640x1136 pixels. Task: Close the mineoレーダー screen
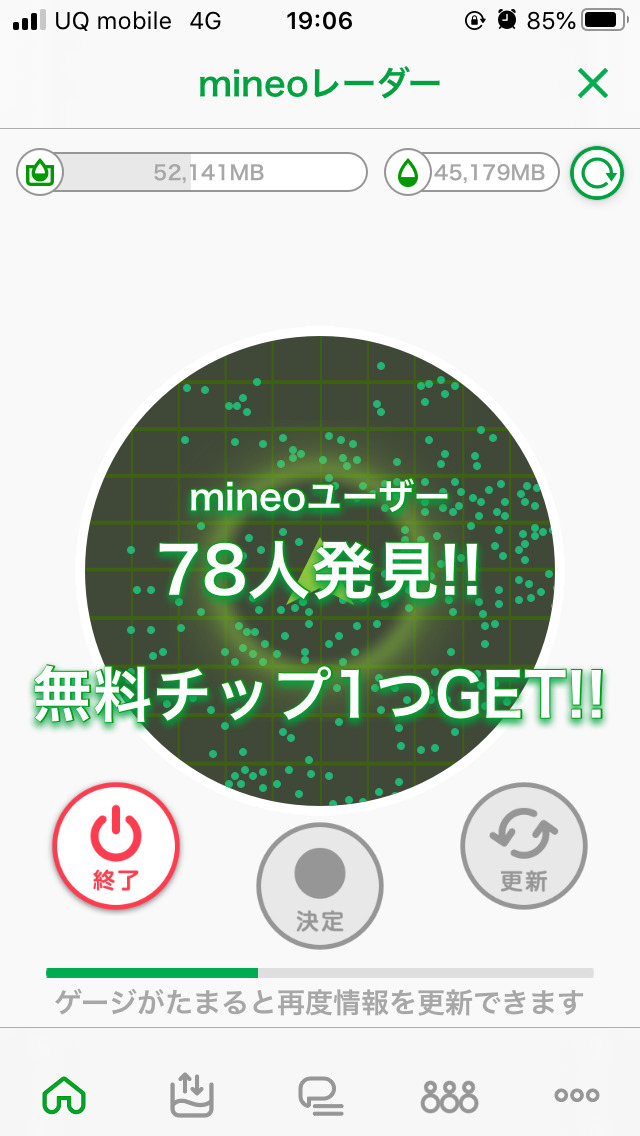(592, 85)
